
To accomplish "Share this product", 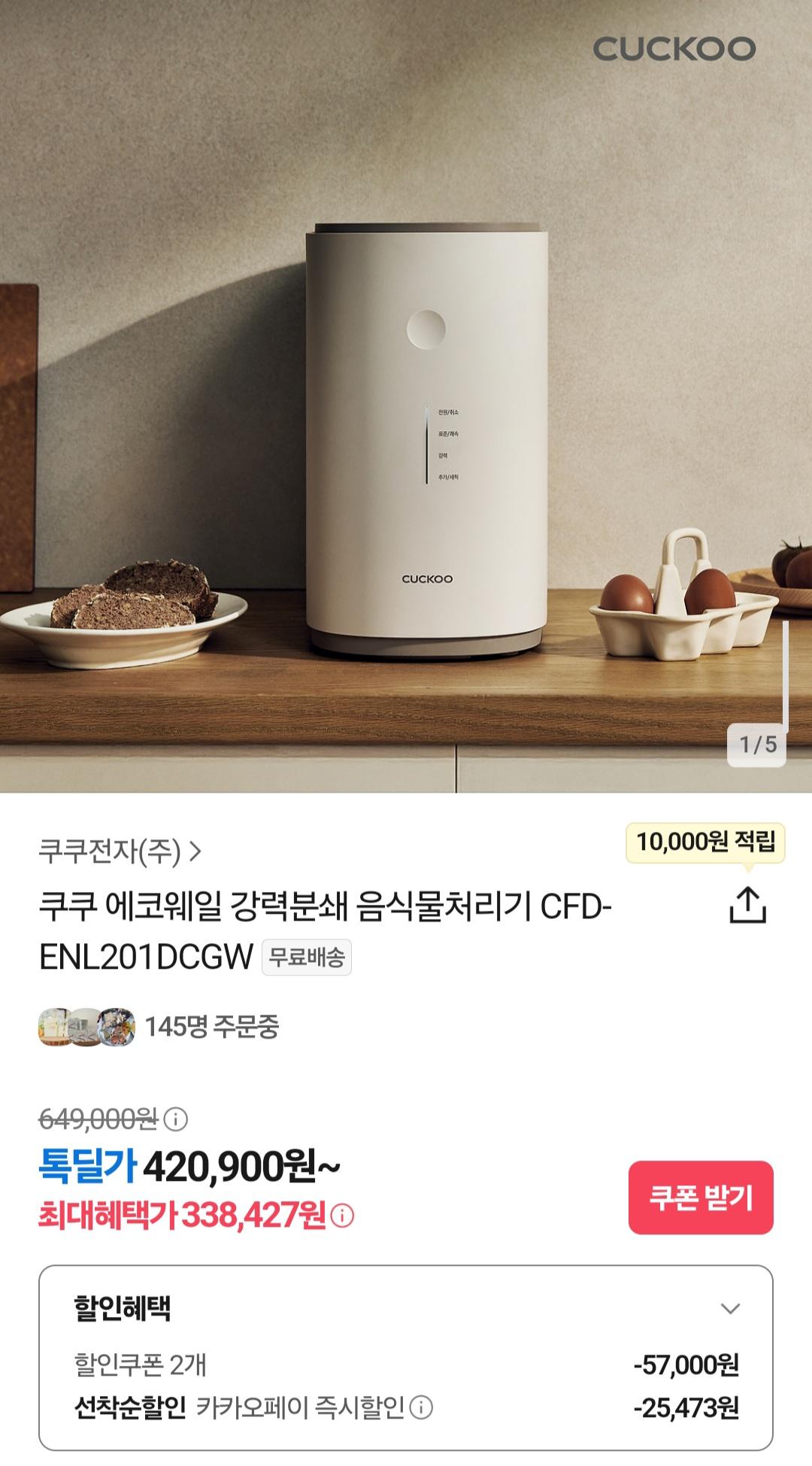I will (x=747, y=904).
